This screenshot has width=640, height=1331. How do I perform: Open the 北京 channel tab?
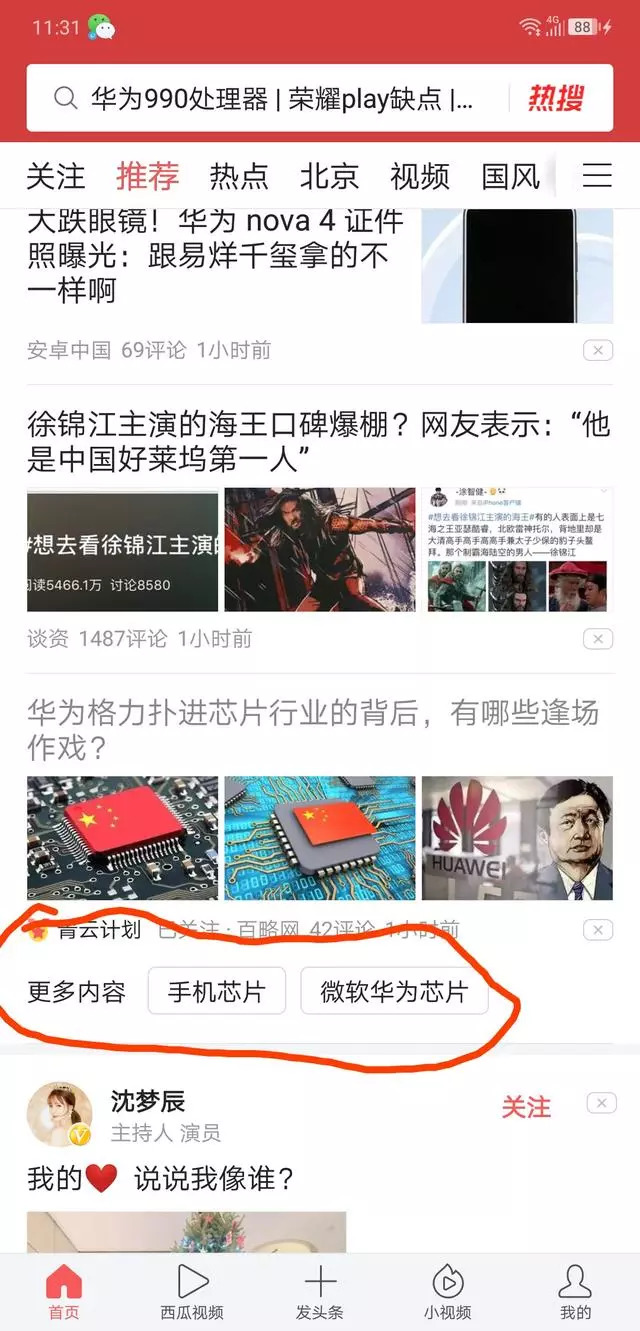tap(329, 177)
